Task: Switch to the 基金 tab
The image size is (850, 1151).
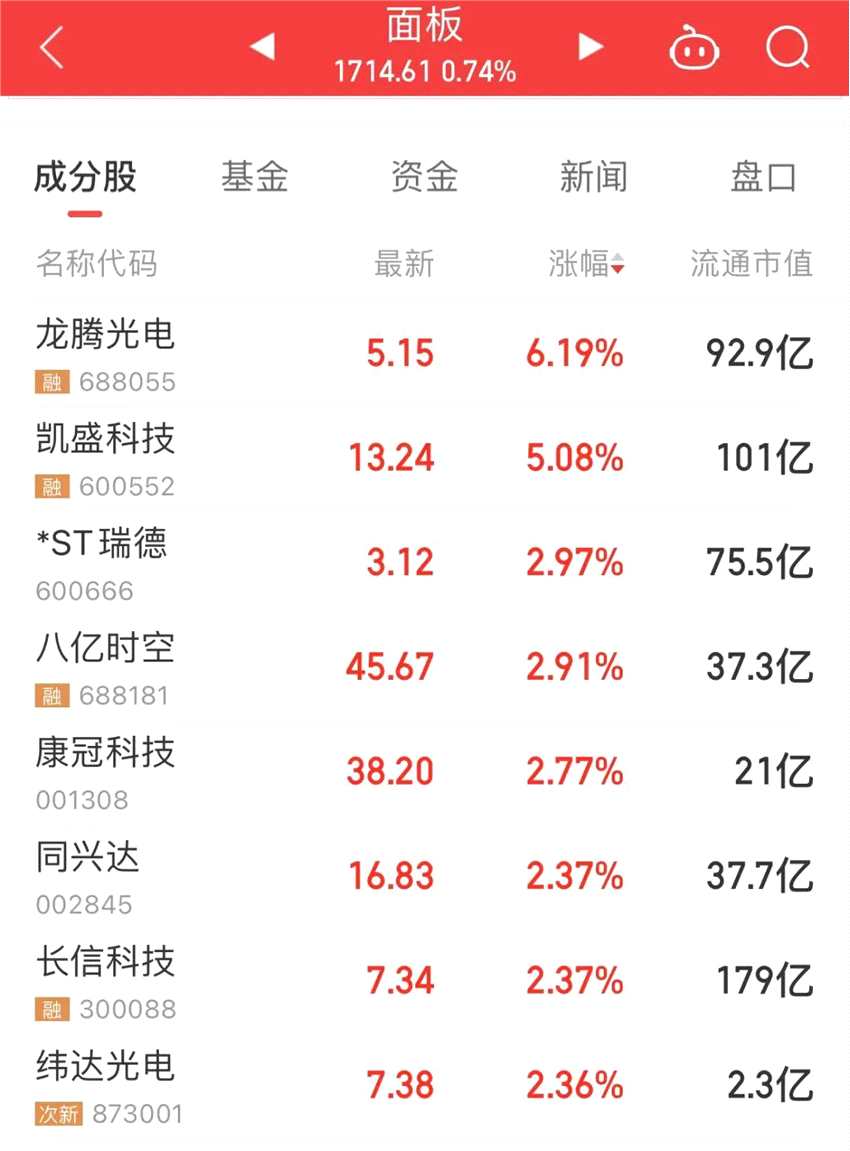Action: (x=255, y=178)
